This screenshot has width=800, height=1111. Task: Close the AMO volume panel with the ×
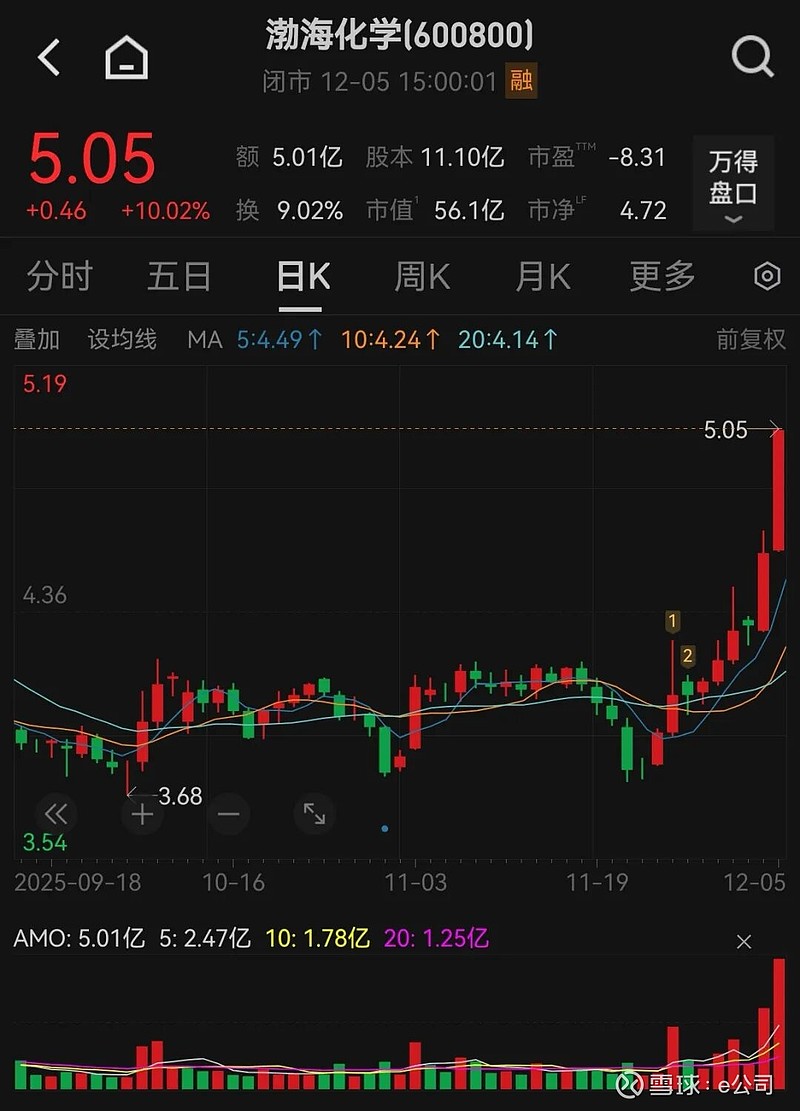744,941
